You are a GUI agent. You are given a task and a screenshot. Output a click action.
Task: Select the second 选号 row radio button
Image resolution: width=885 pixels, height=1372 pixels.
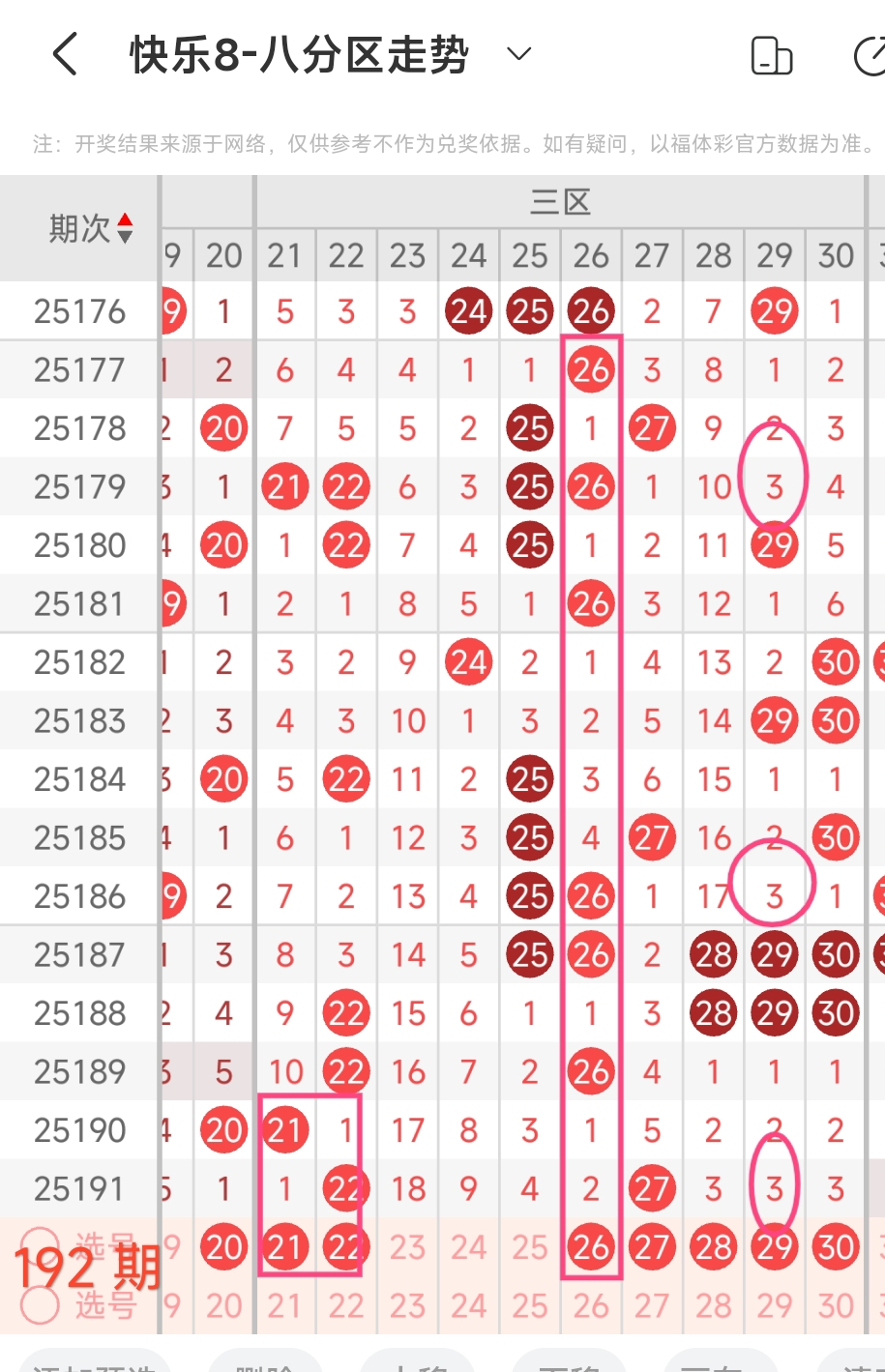tap(40, 1306)
